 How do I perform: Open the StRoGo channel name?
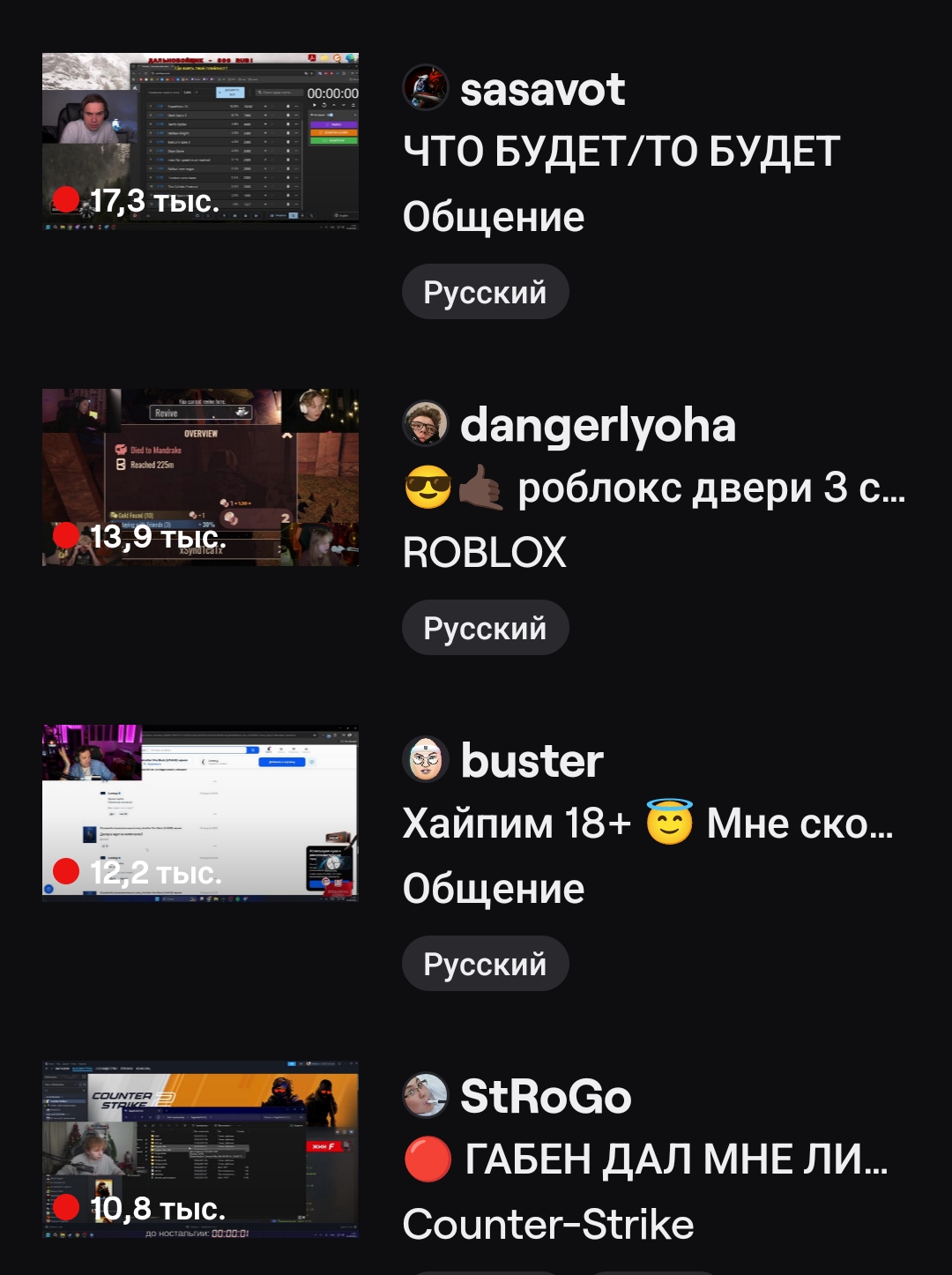(x=546, y=1097)
